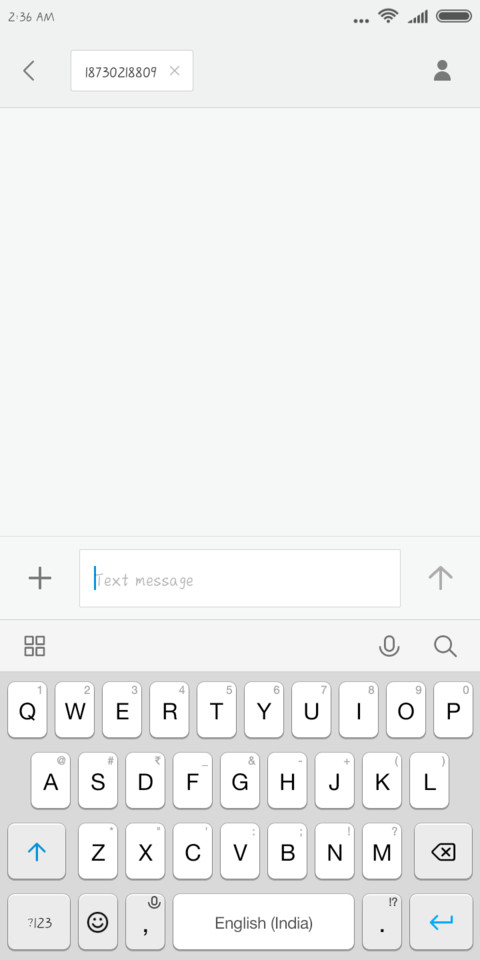This screenshot has width=480, height=960.
Task: Open keyboard search magnifier
Action: [445, 646]
